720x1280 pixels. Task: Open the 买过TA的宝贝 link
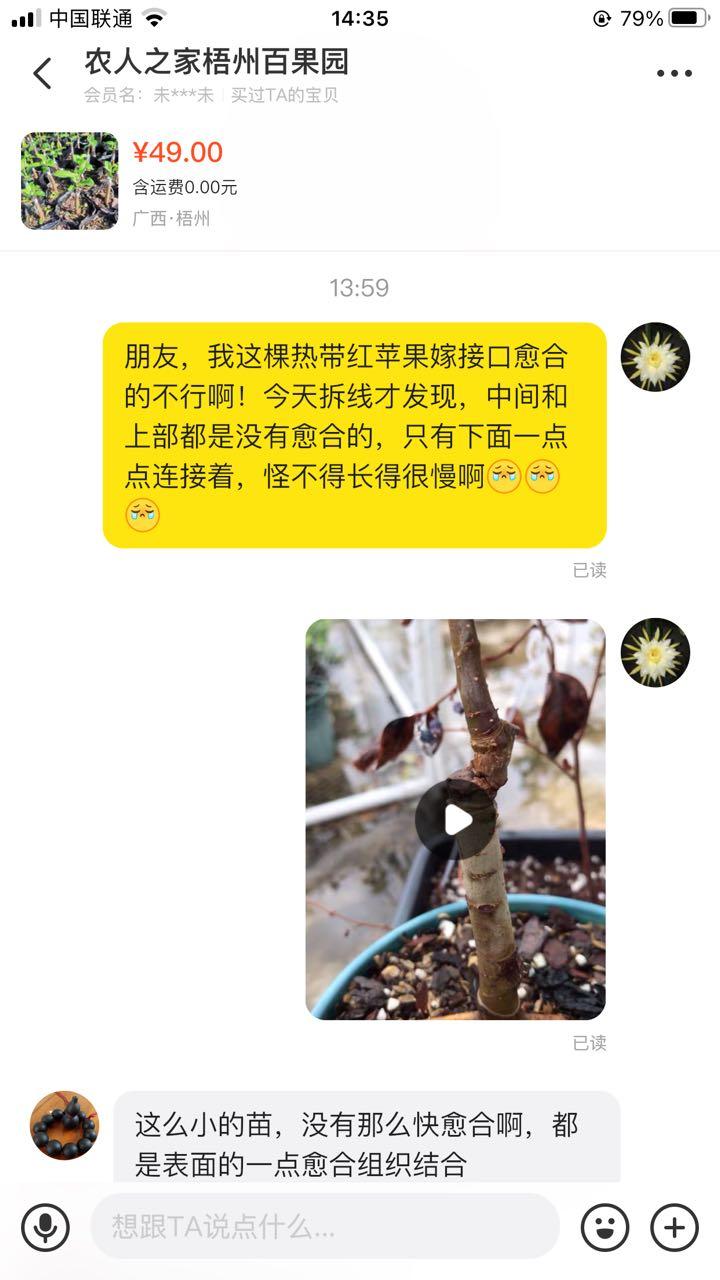tap(285, 96)
